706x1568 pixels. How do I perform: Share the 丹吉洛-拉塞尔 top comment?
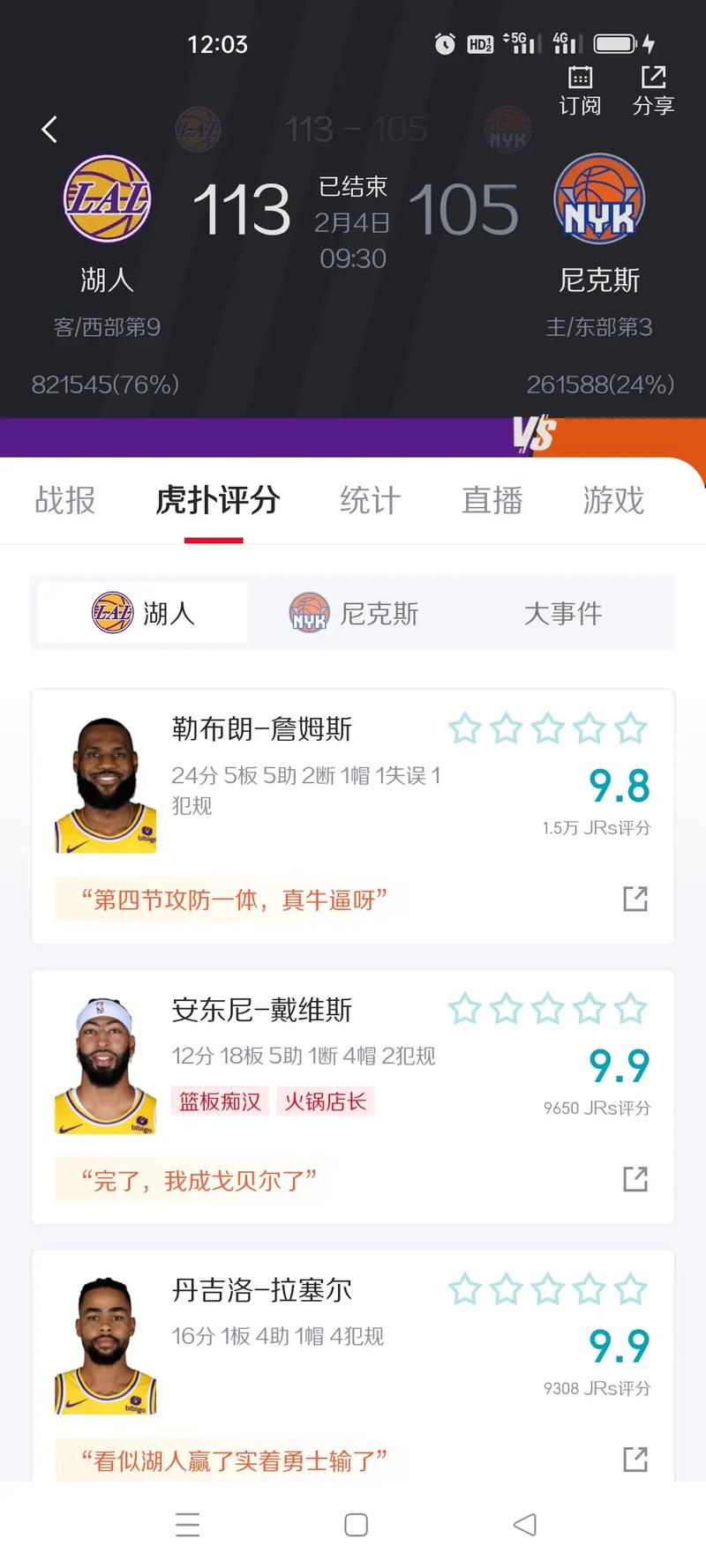click(635, 1460)
